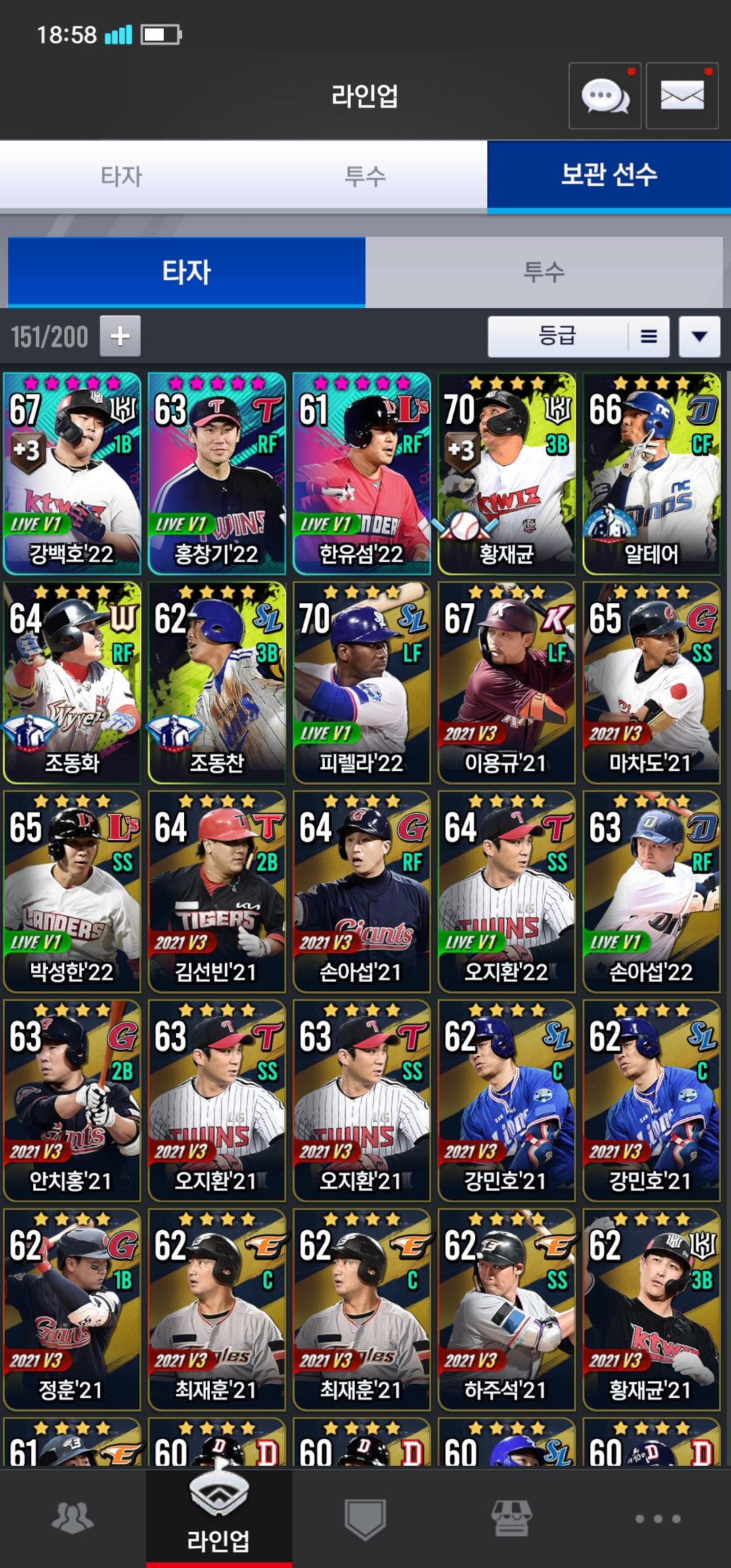Switch to the 투수 sub-tab in storage

544,272
